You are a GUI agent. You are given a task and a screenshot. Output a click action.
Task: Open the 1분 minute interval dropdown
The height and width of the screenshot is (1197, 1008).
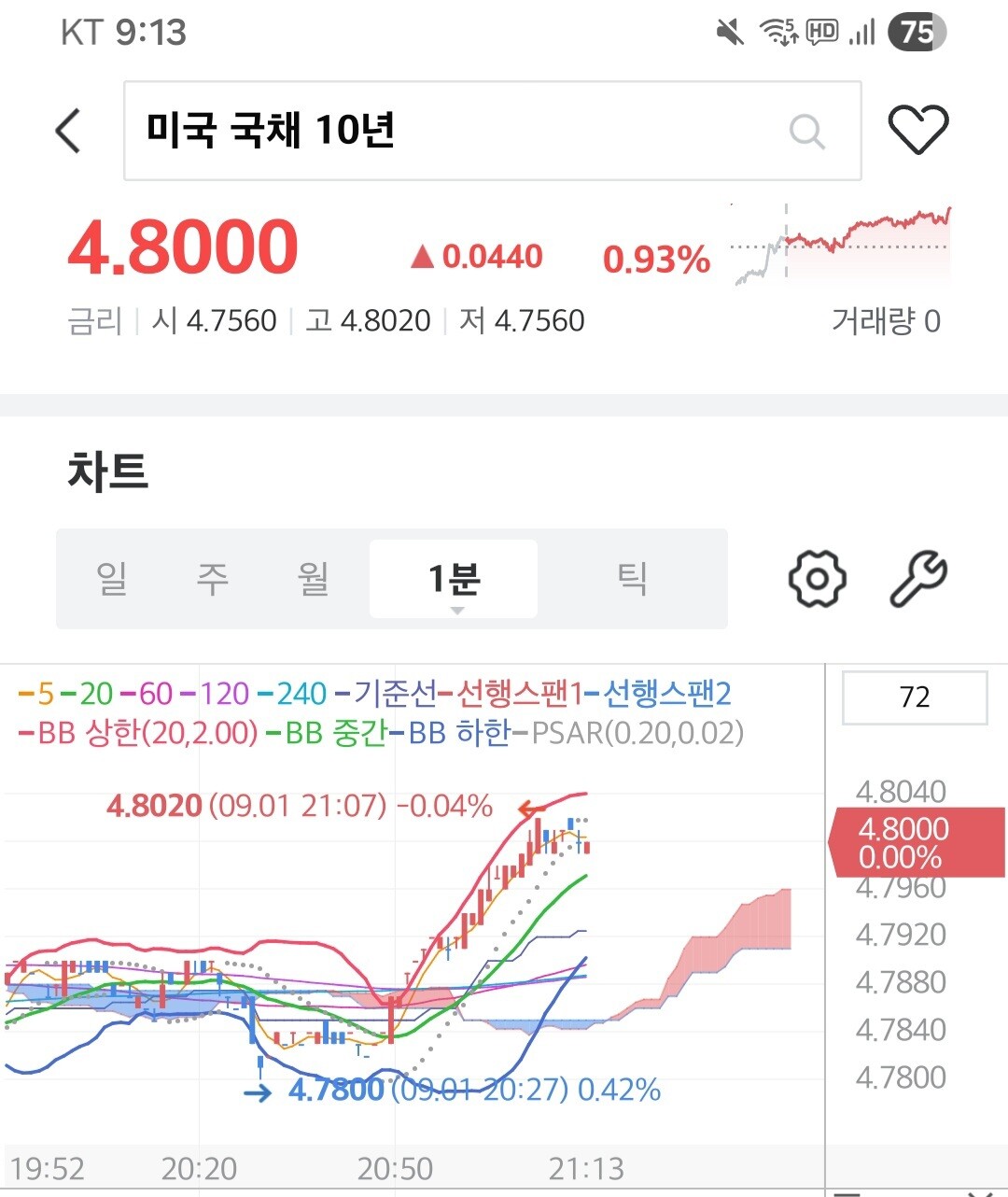454,579
